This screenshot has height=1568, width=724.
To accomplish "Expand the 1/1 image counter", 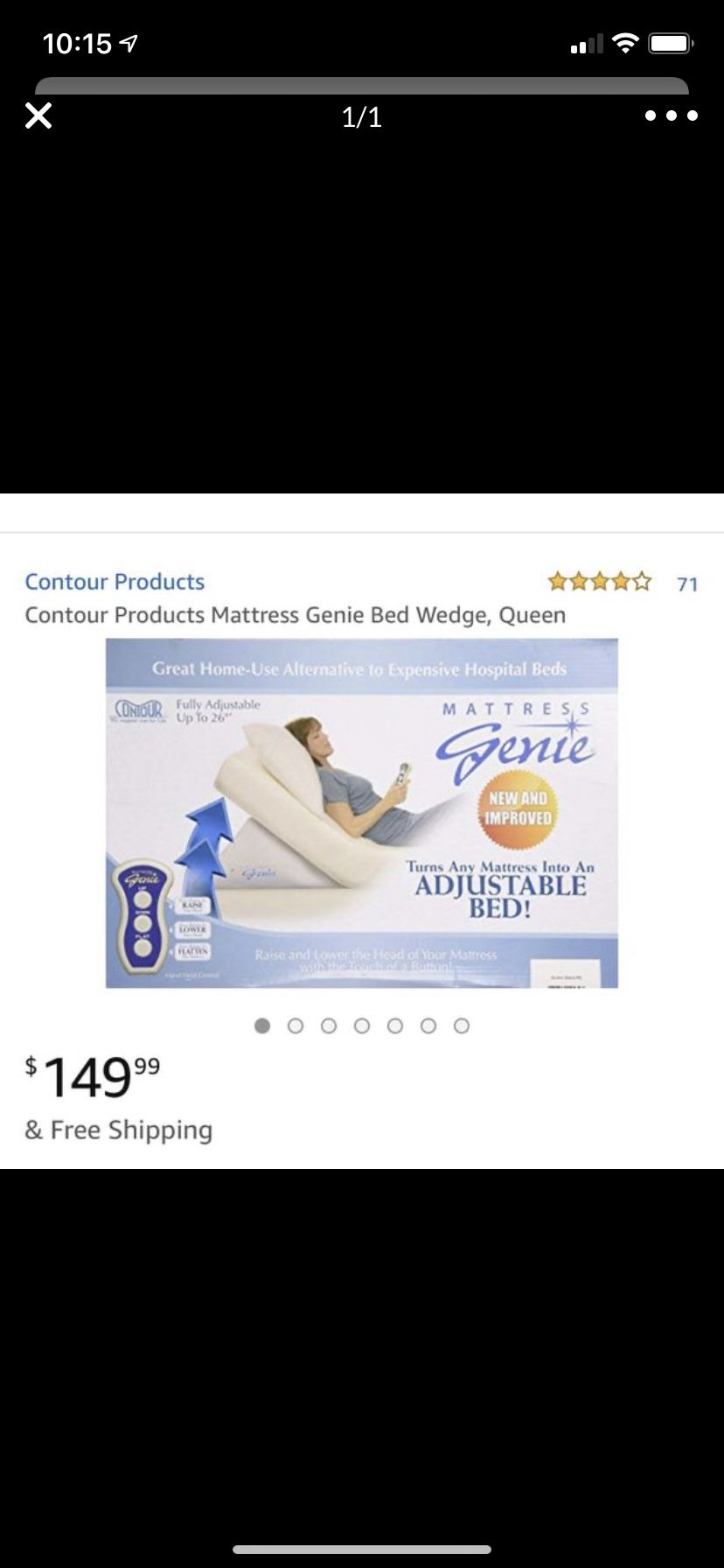I will (361, 117).
